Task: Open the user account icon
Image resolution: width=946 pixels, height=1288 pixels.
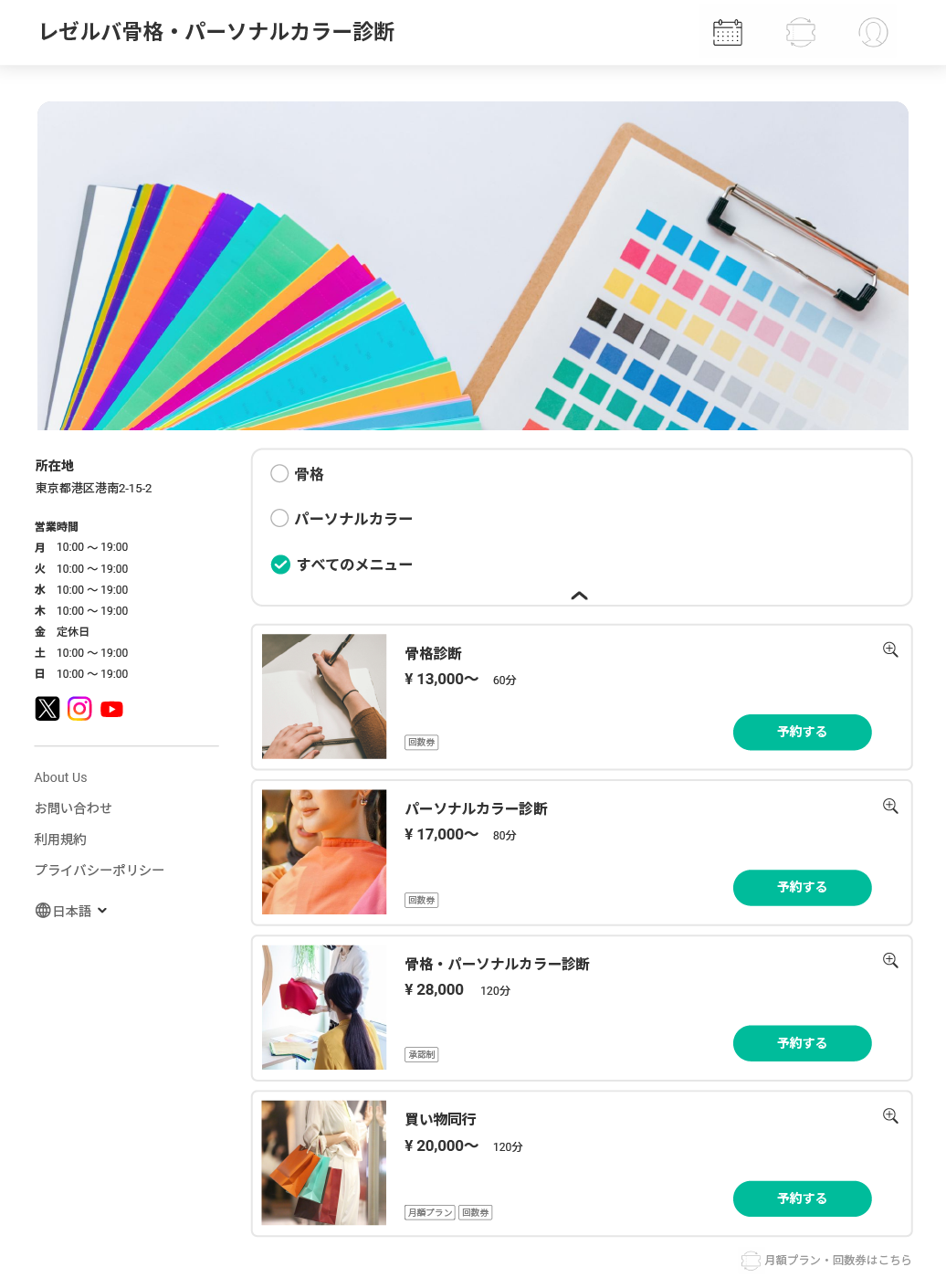Action: tap(873, 33)
